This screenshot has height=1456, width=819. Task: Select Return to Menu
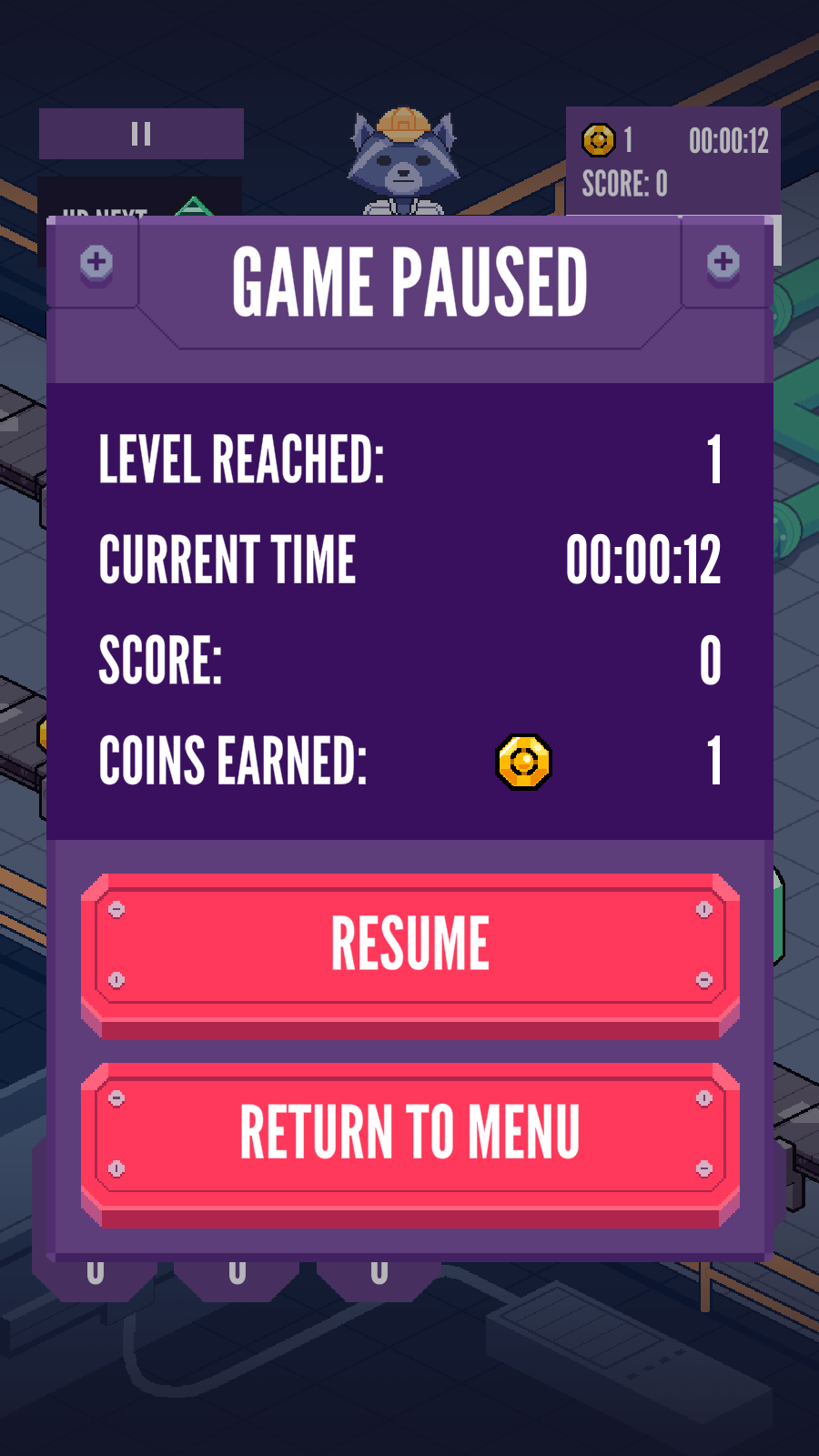coord(409,1134)
